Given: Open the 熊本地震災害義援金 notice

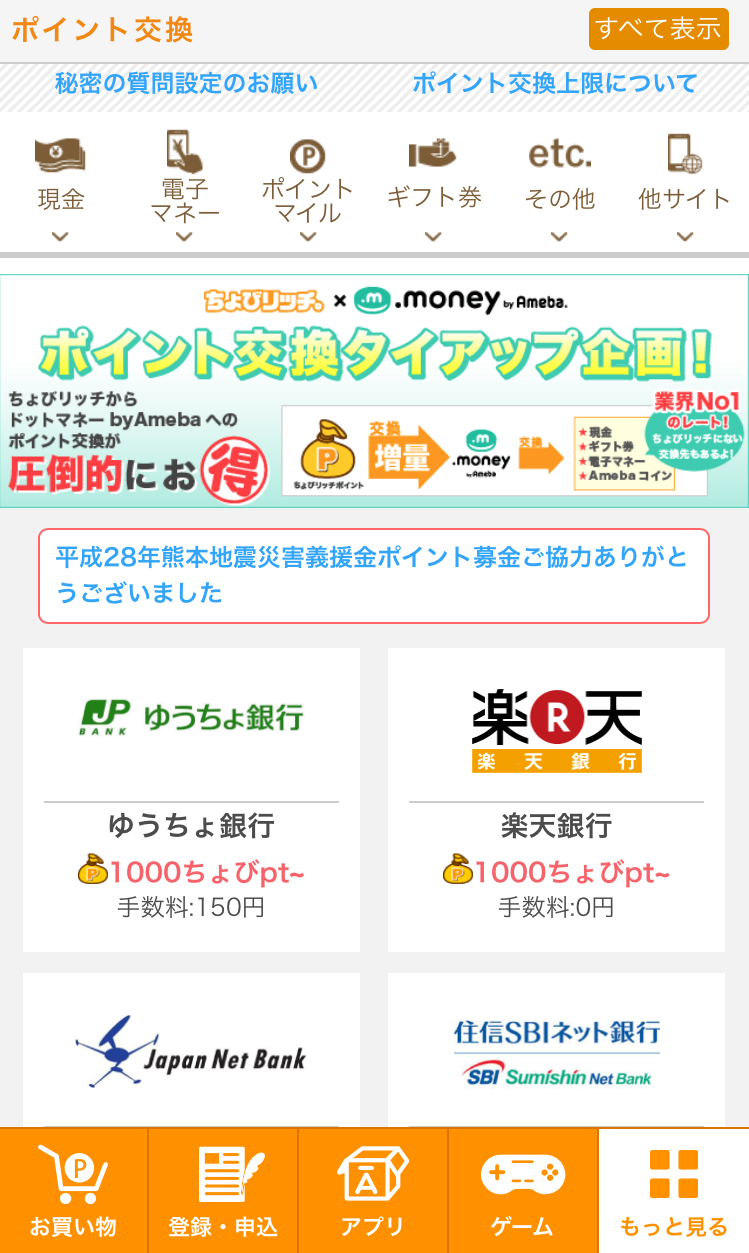Looking at the screenshot, I should [x=374, y=576].
